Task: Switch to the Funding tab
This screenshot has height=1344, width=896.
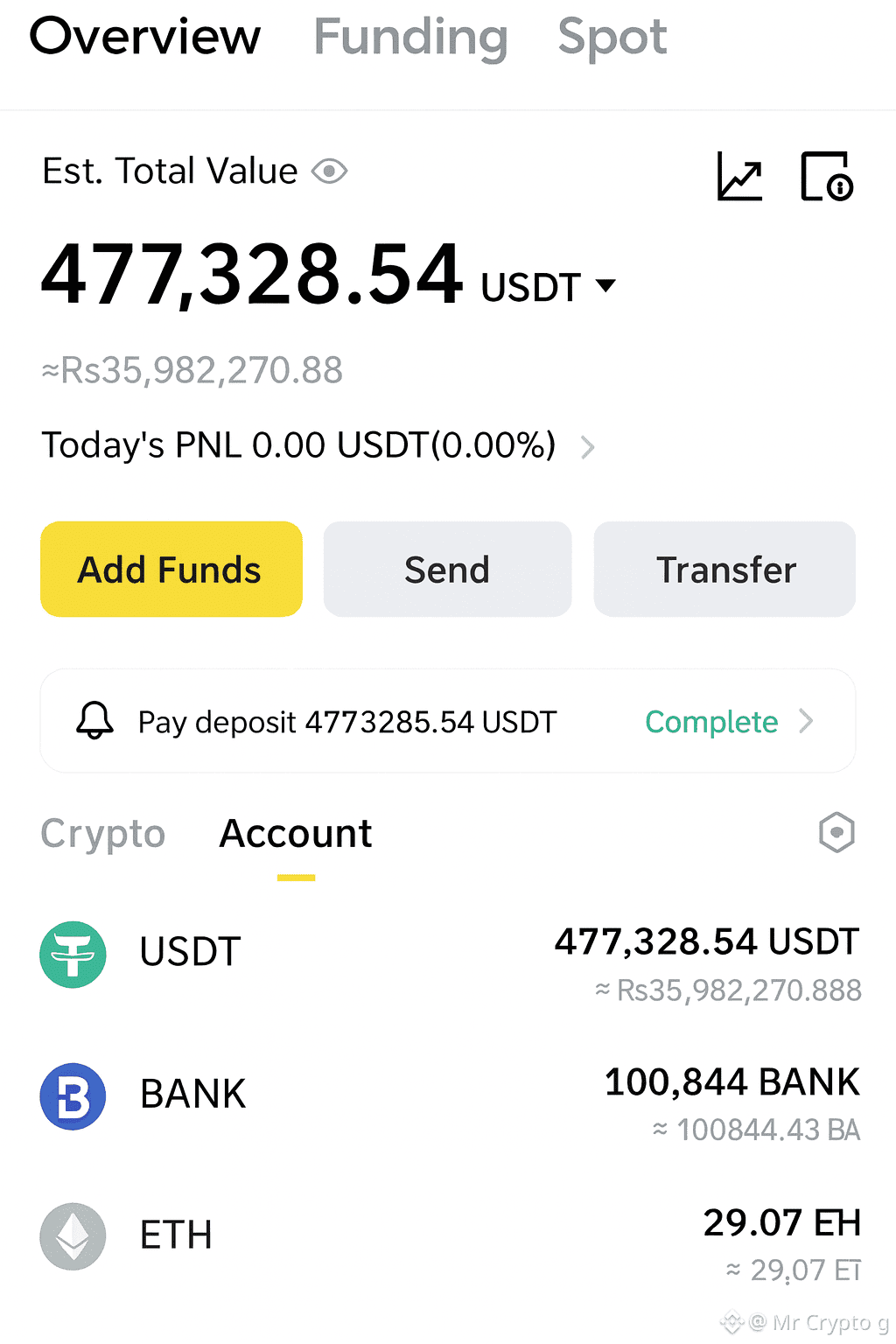Action: coord(410,38)
